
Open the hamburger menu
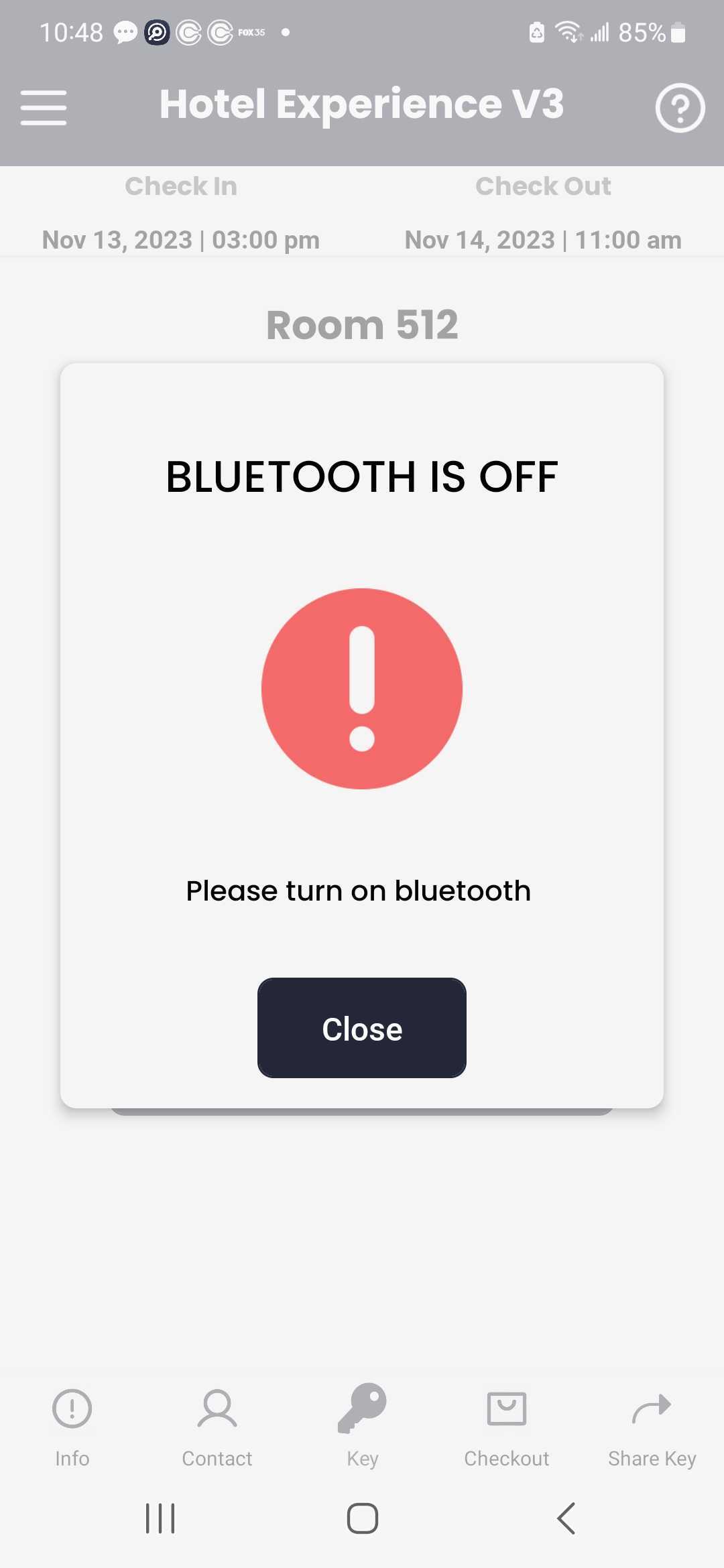click(44, 107)
